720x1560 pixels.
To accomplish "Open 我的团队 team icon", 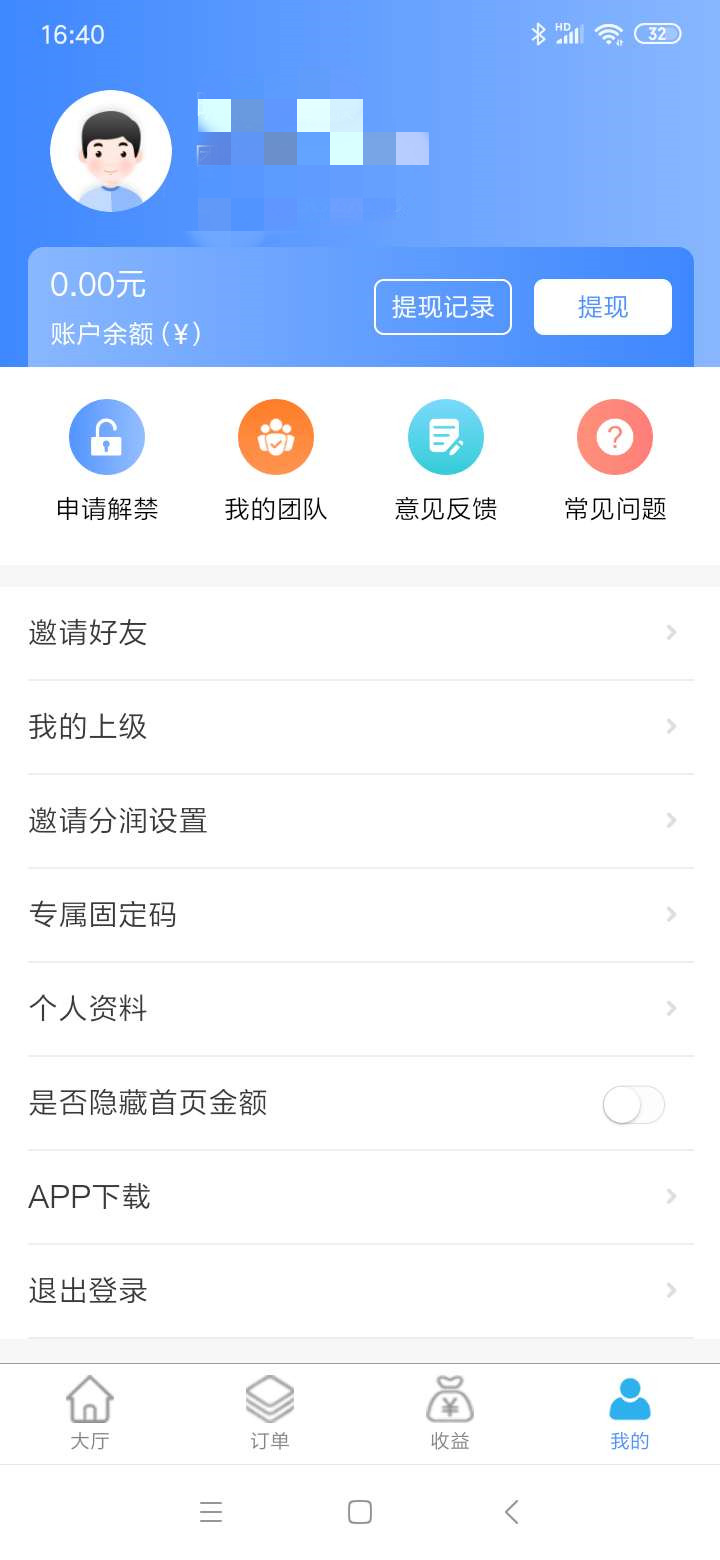I will tap(276, 436).
